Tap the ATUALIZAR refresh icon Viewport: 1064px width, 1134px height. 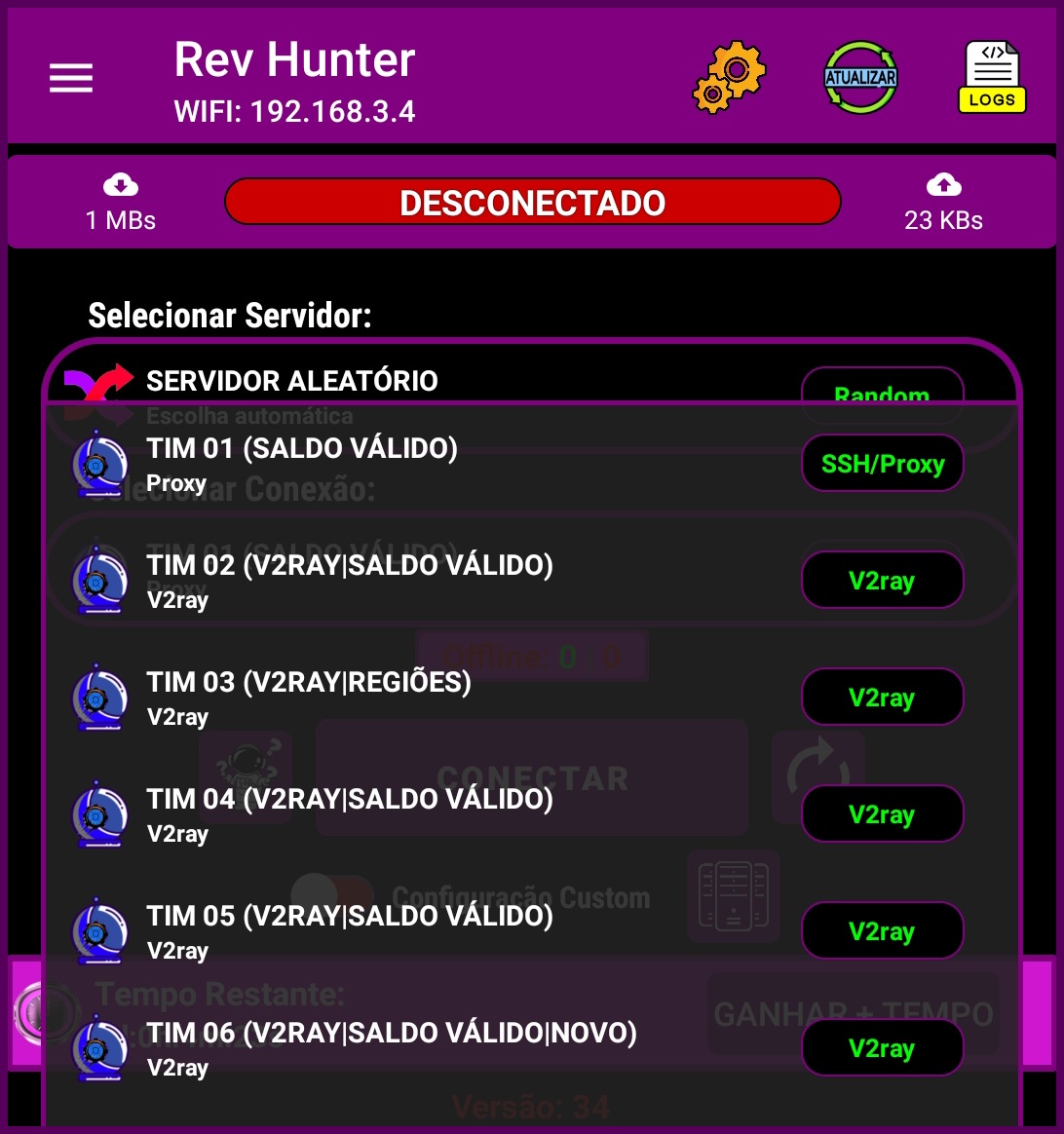tap(860, 77)
